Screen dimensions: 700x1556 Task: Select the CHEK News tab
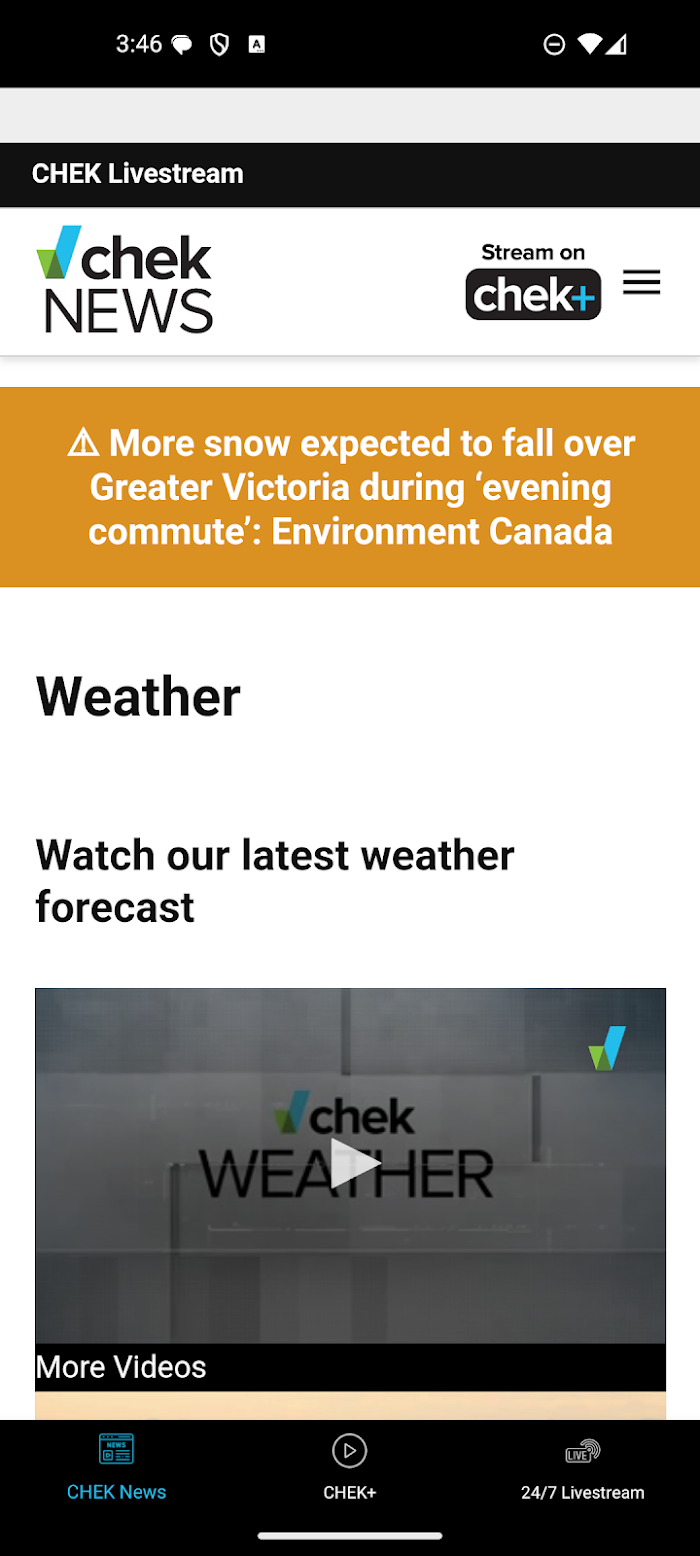[x=117, y=1465]
